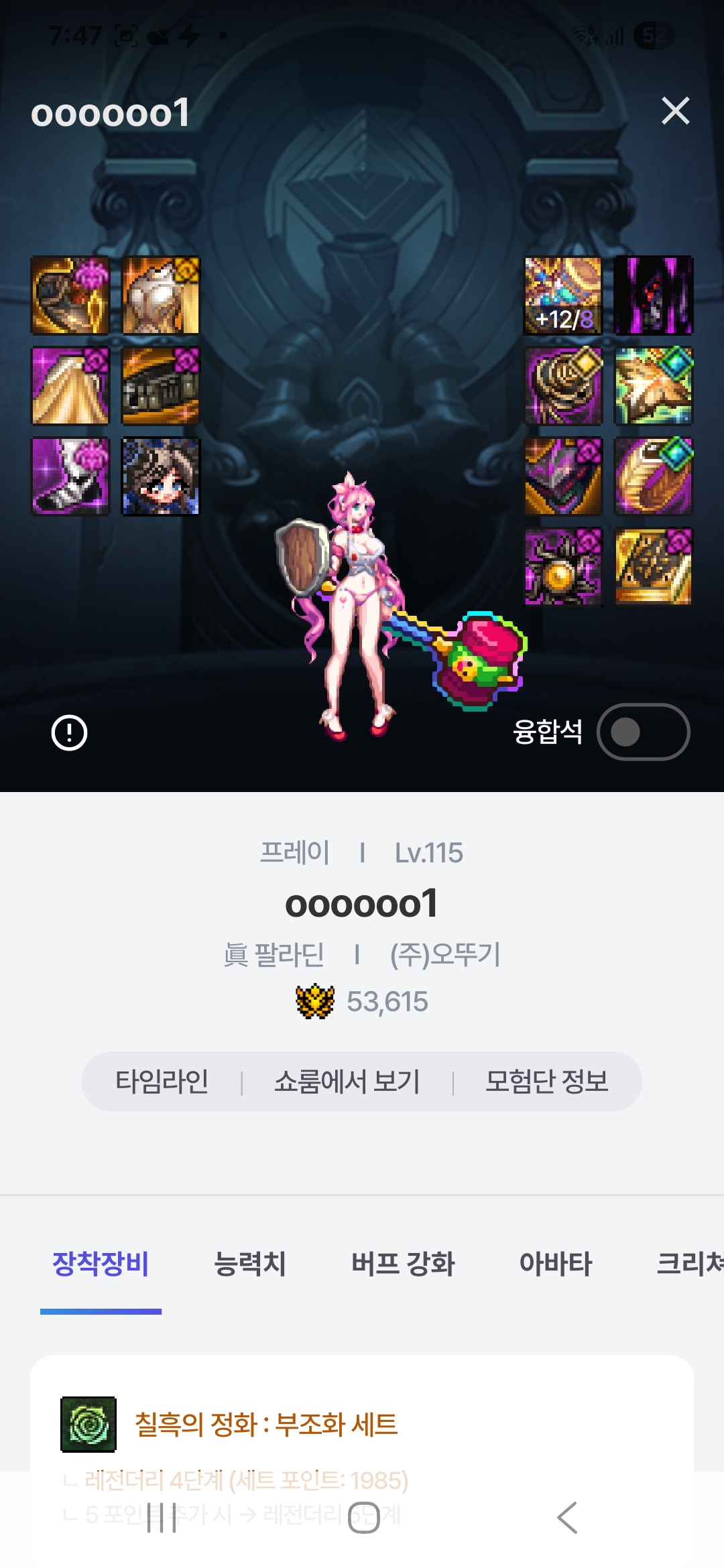
Task: Toggle the 융합석 switch
Action: (643, 732)
